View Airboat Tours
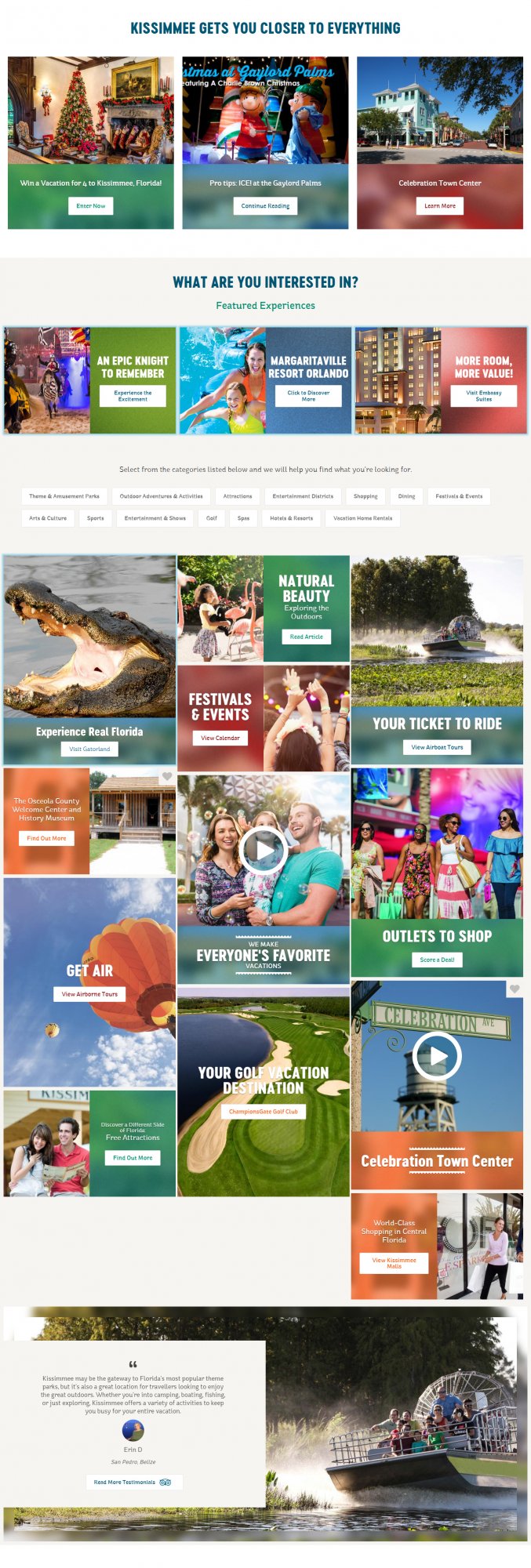Viewport: 531px width, 1568px height. (437, 747)
